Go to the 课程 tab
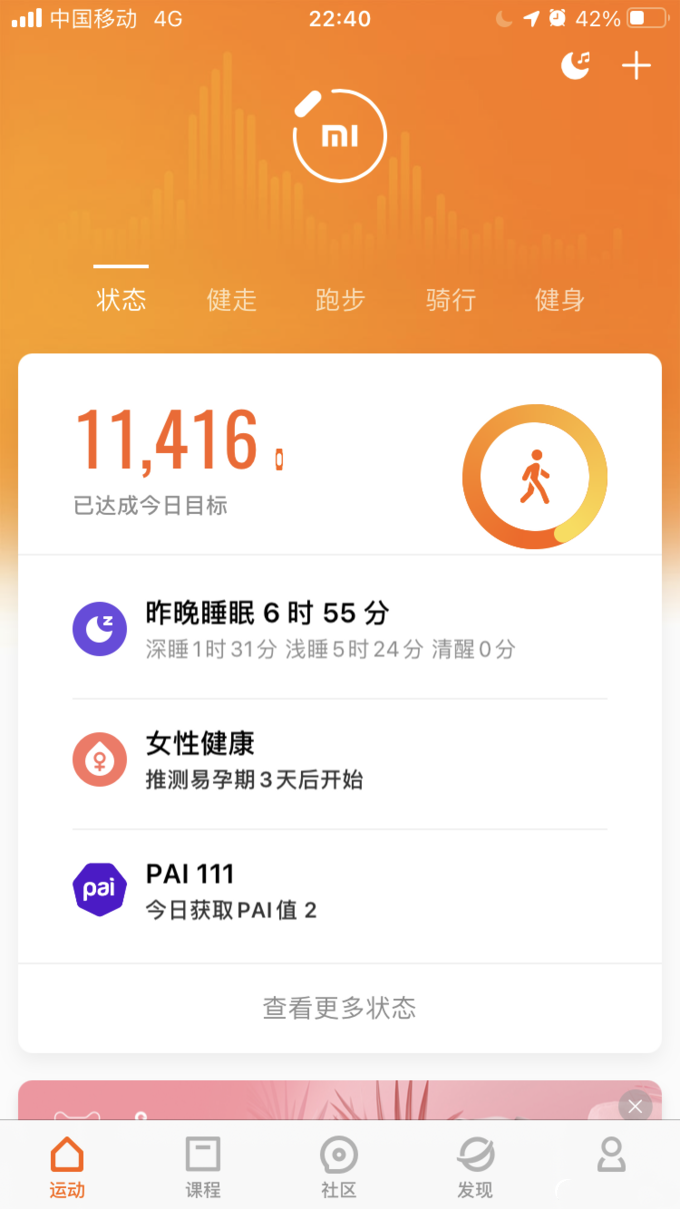Image resolution: width=680 pixels, height=1209 pixels. click(x=203, y=1168)
